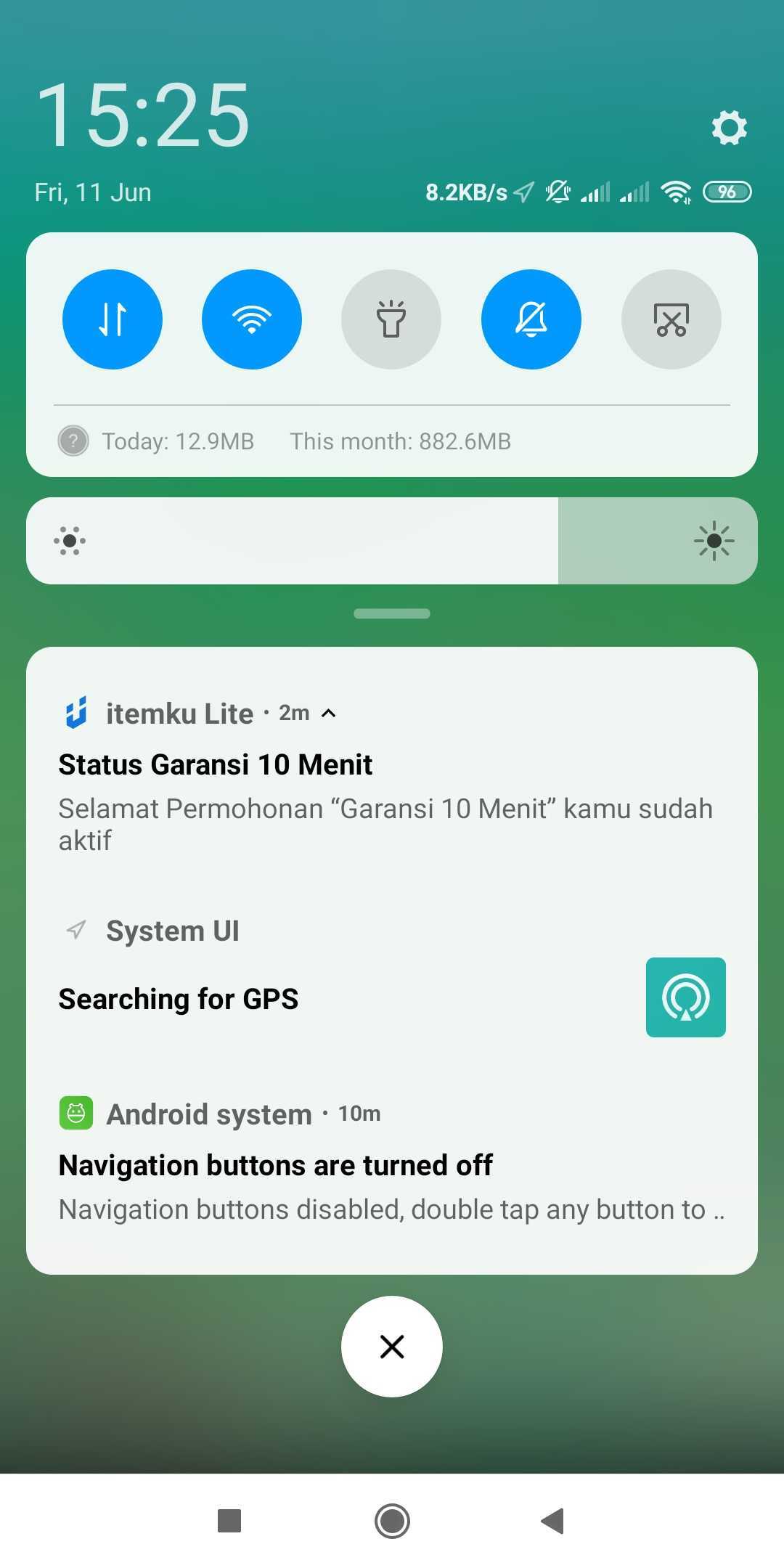Collapse the itemku Lite notification
784x1568 pixels.
[329, 714]
